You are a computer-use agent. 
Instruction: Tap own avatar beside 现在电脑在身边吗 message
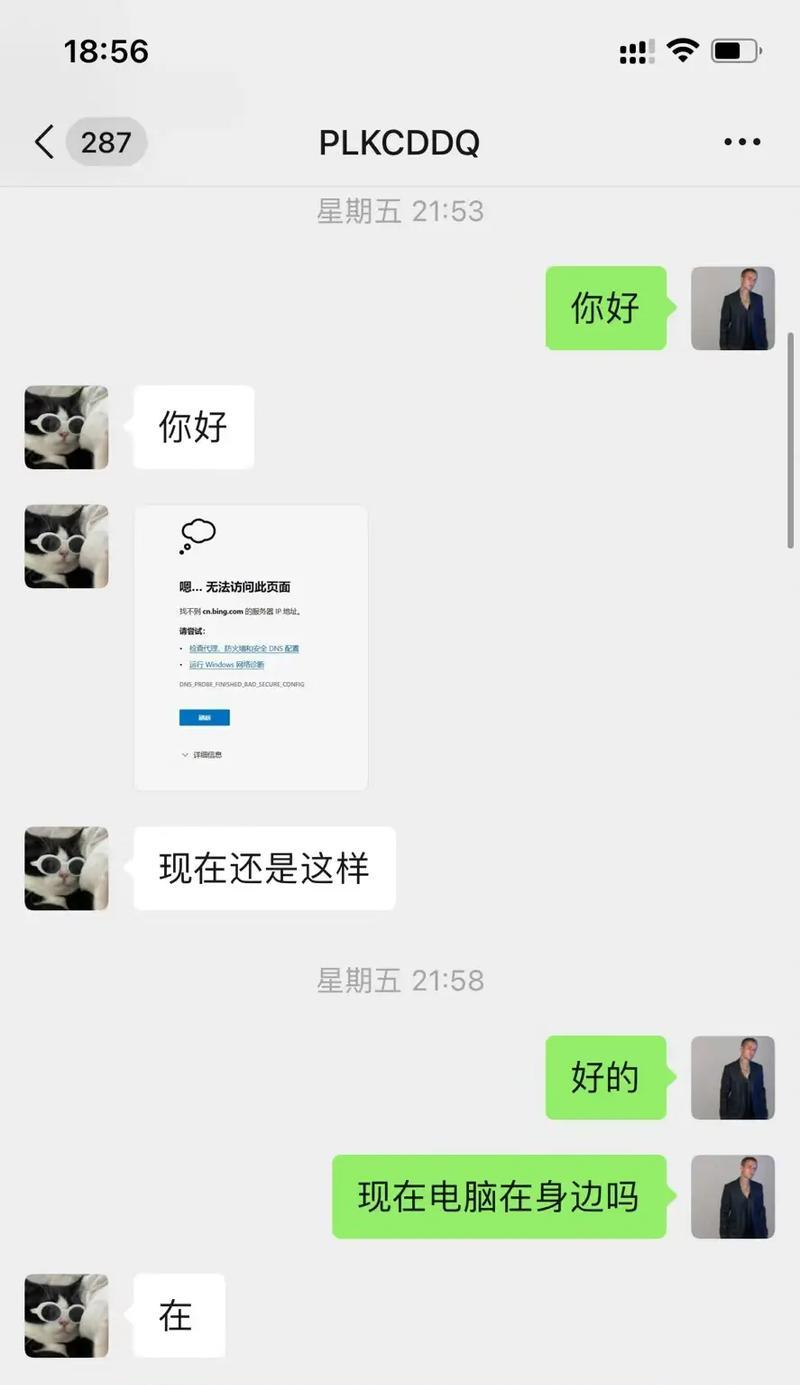tap(733, 1196)
